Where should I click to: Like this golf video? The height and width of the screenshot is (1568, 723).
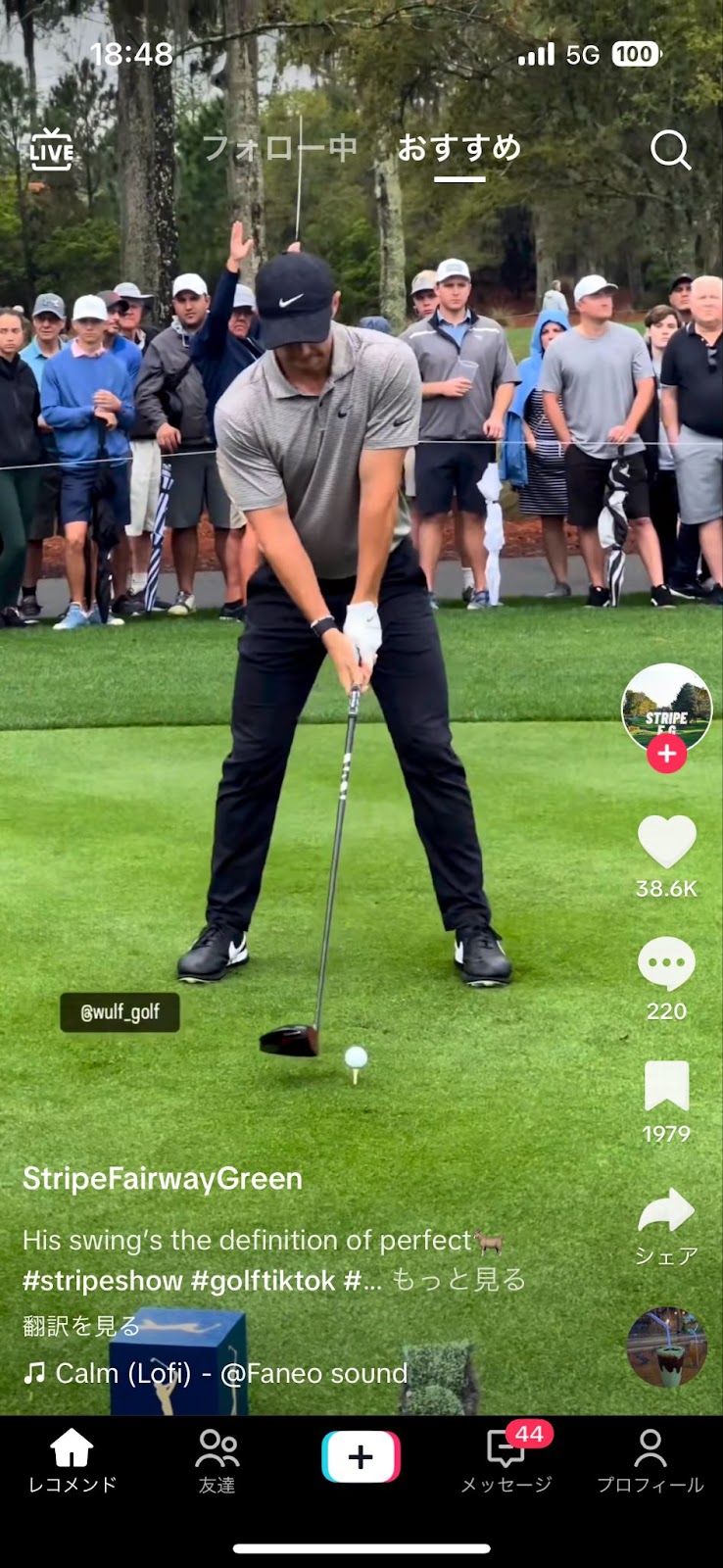(x=666, y=842)
